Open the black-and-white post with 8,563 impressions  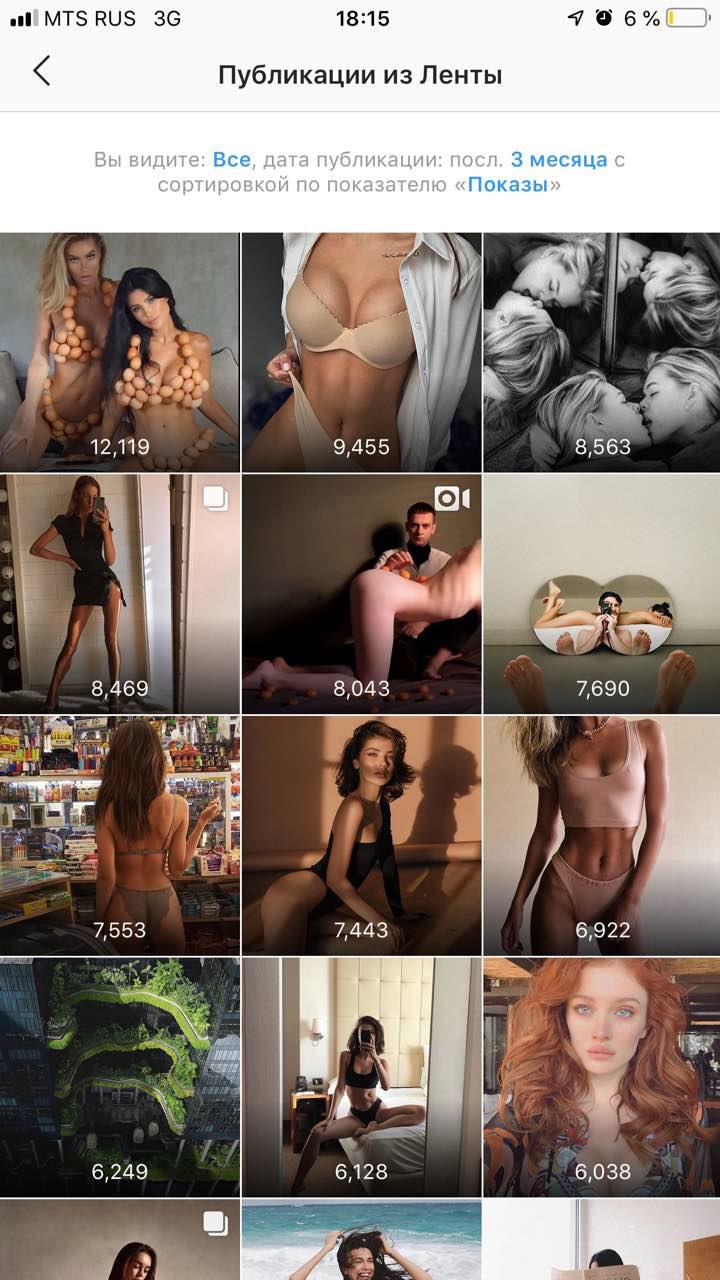[602, 352]
